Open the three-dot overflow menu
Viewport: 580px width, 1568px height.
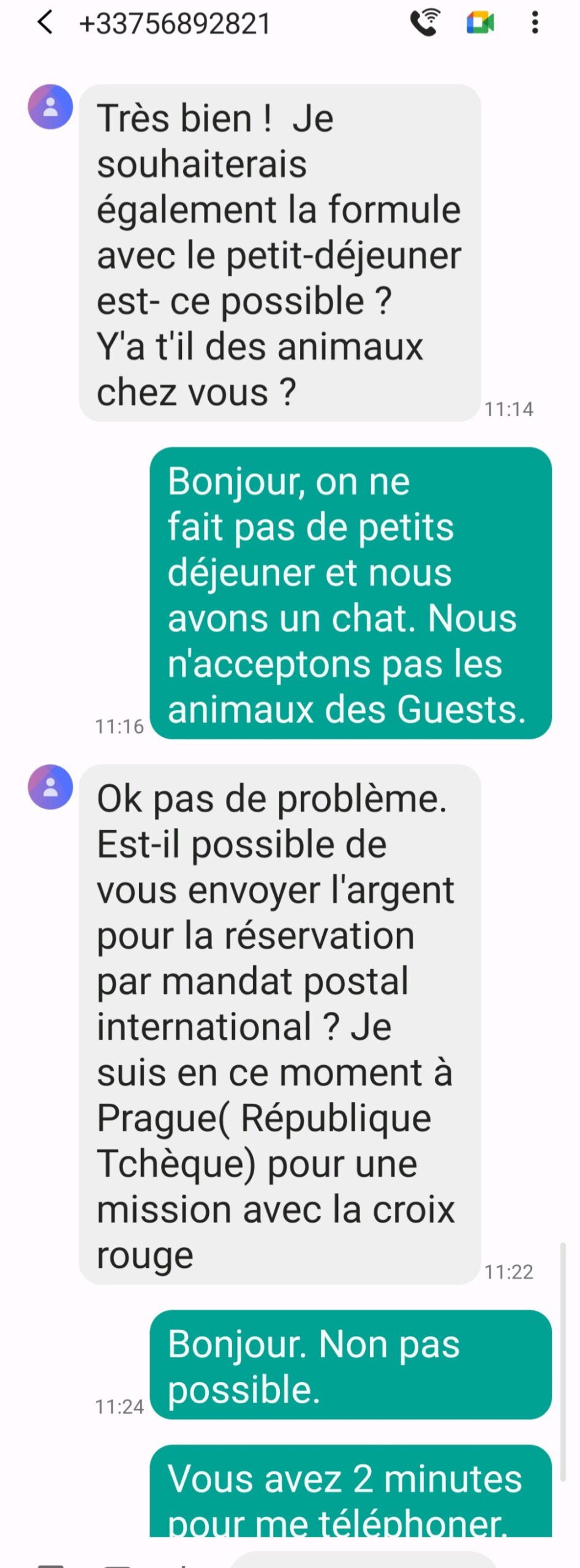(535, 23)
